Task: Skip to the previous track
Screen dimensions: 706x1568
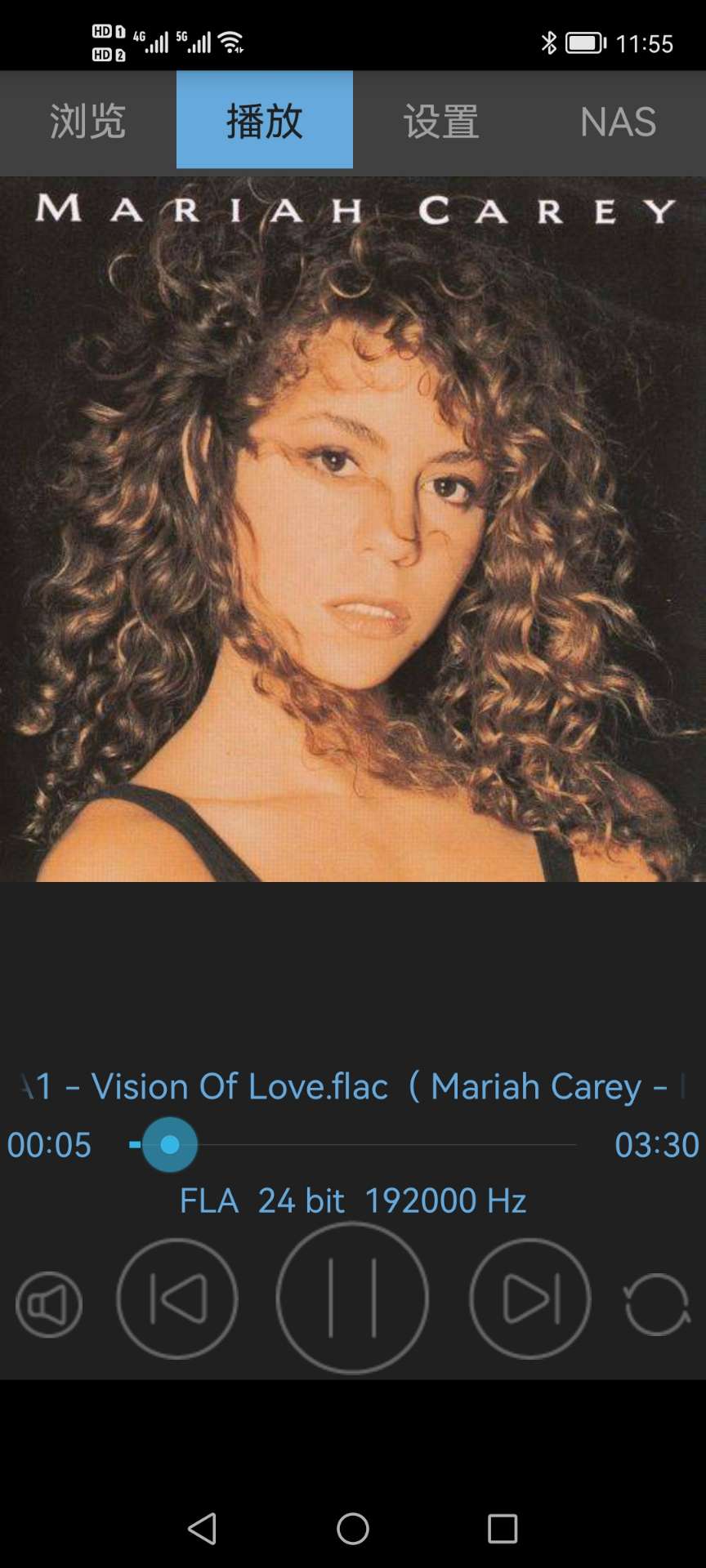Action: (177, 1298)
